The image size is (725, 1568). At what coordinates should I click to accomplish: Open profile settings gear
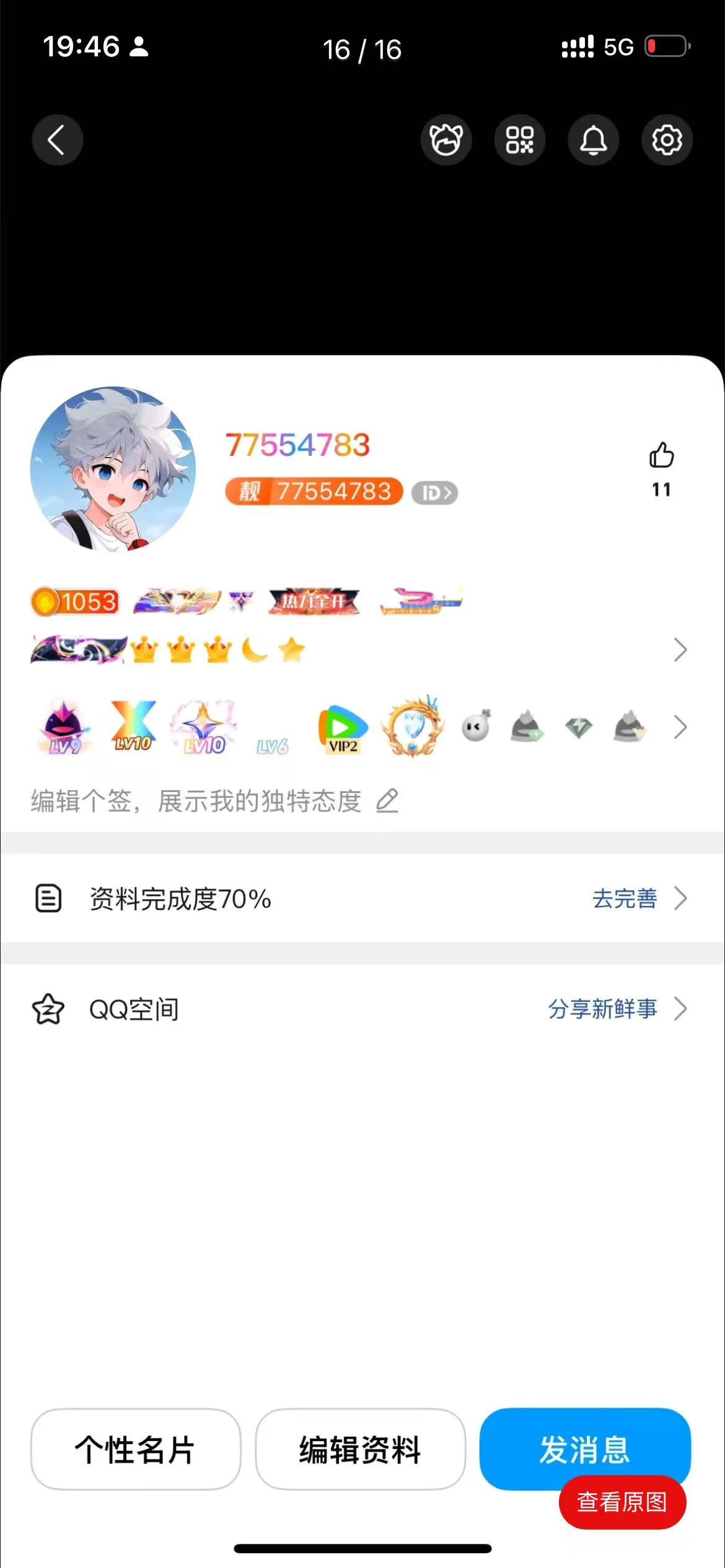[667, 140]
